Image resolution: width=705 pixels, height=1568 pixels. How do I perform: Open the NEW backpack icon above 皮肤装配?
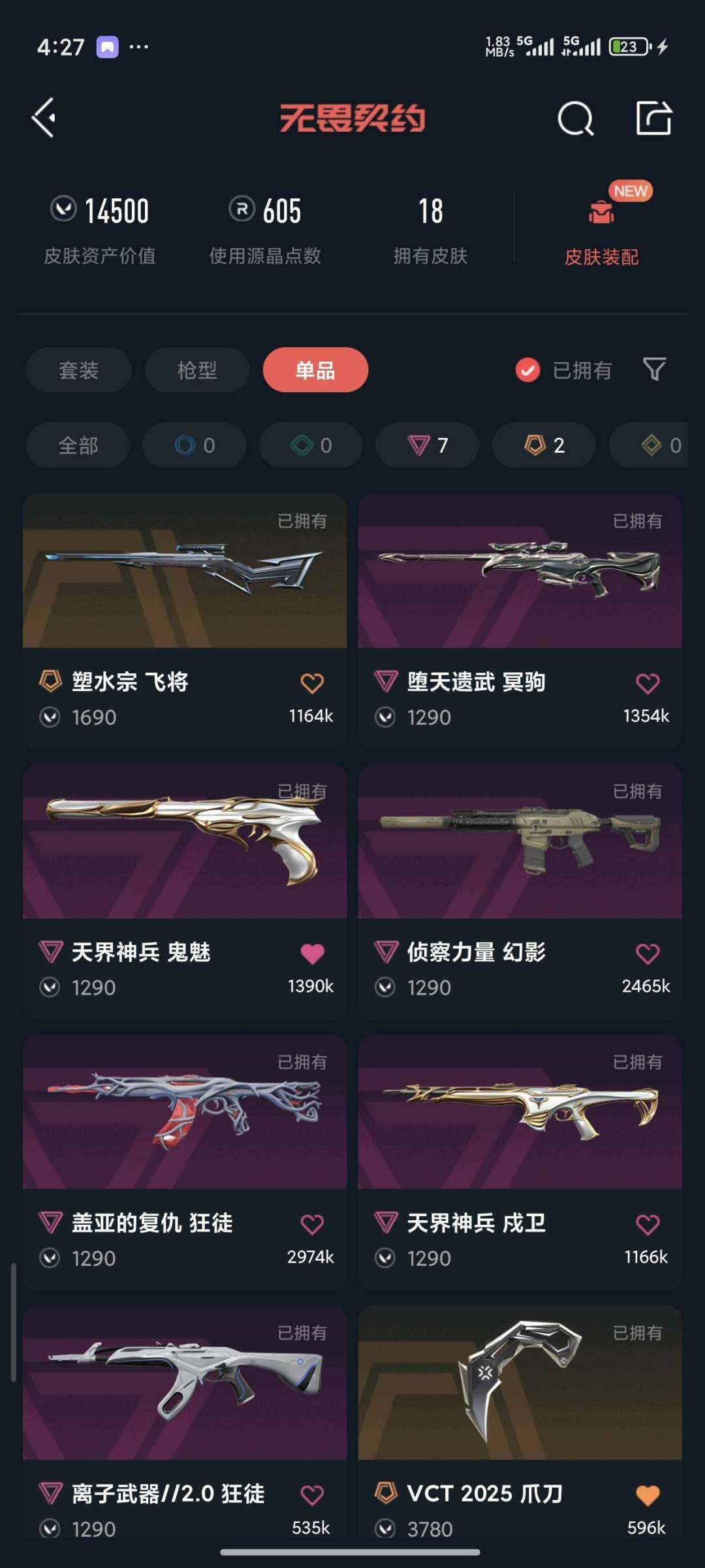point(601,213)
